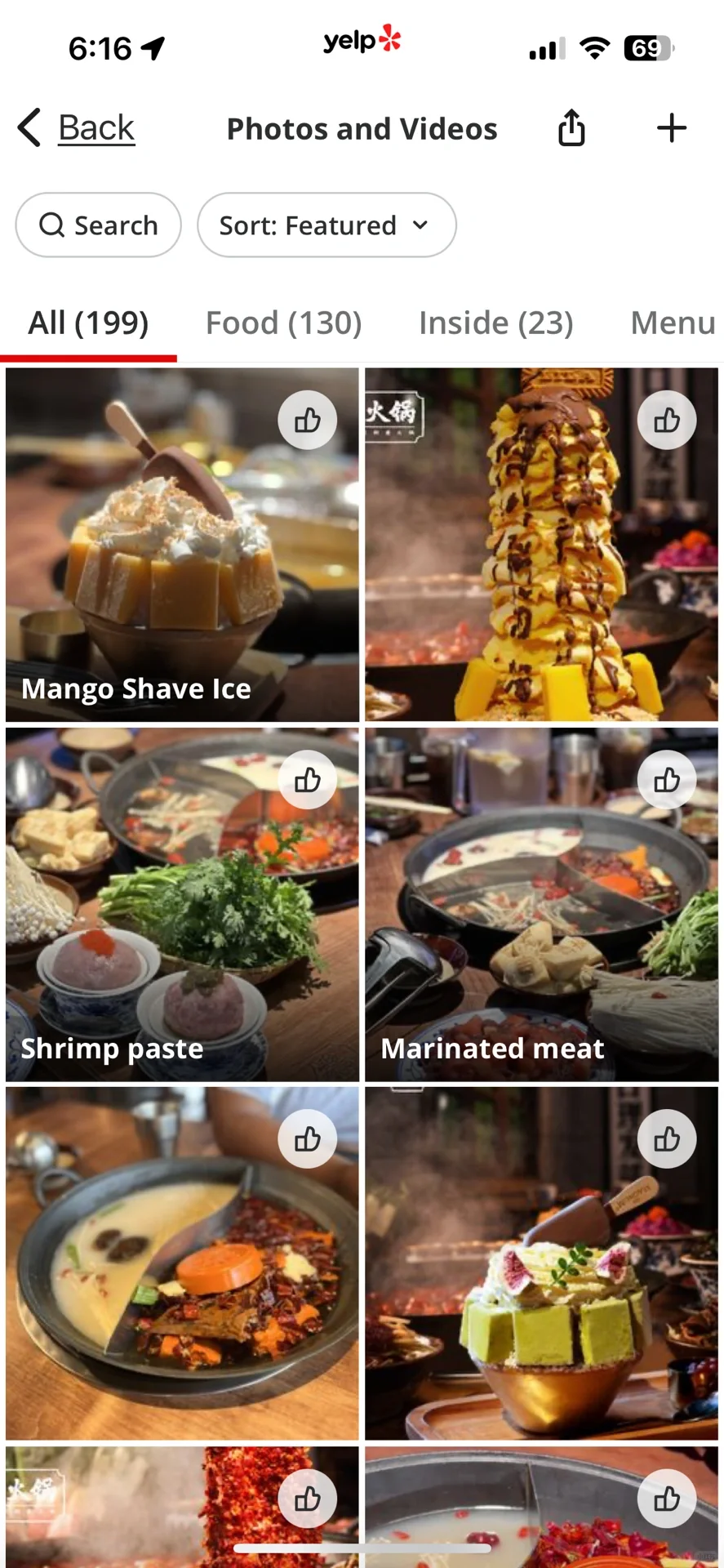Add a new photo with the plus icon
This screenshot has height=1568, width=724.
pos(671,127)
